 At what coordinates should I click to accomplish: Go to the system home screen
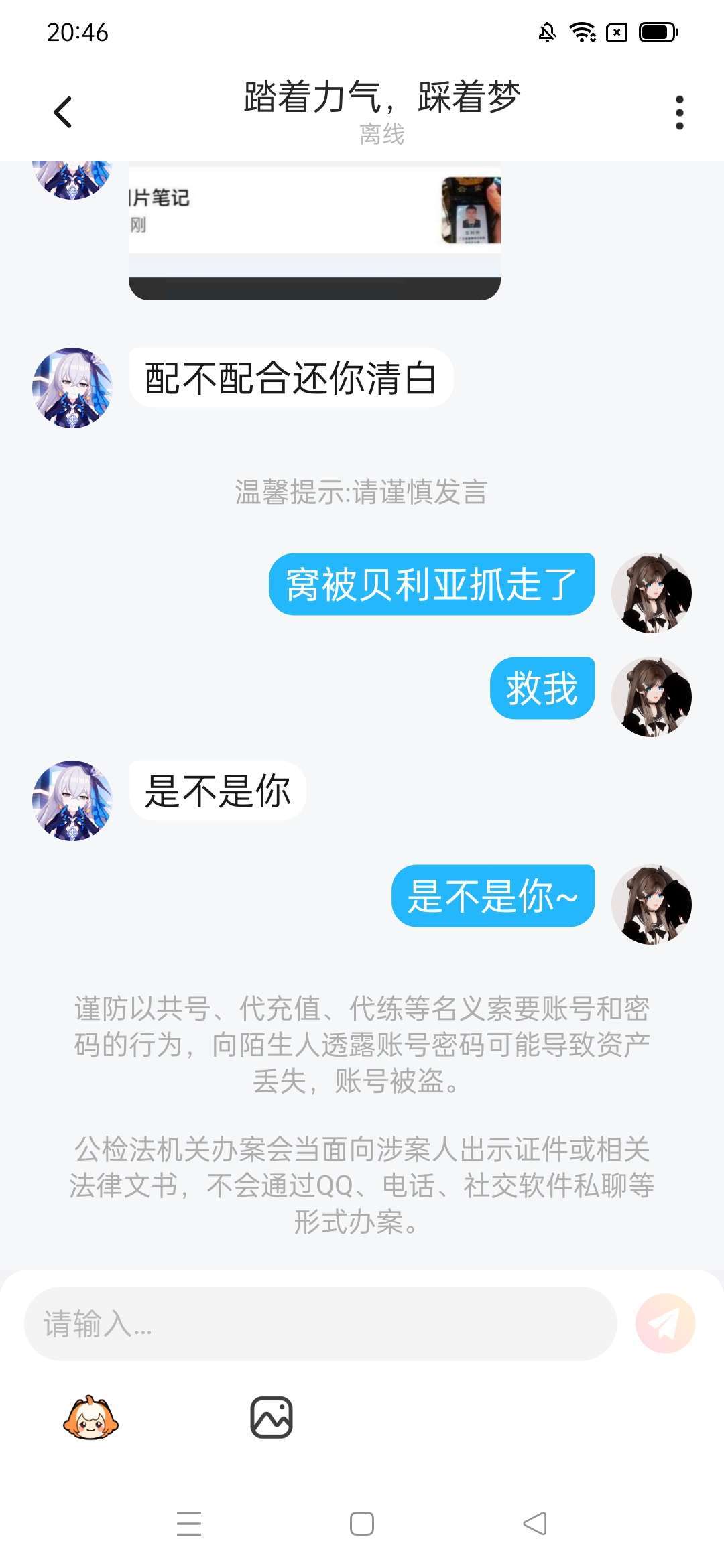(361, 1523)
